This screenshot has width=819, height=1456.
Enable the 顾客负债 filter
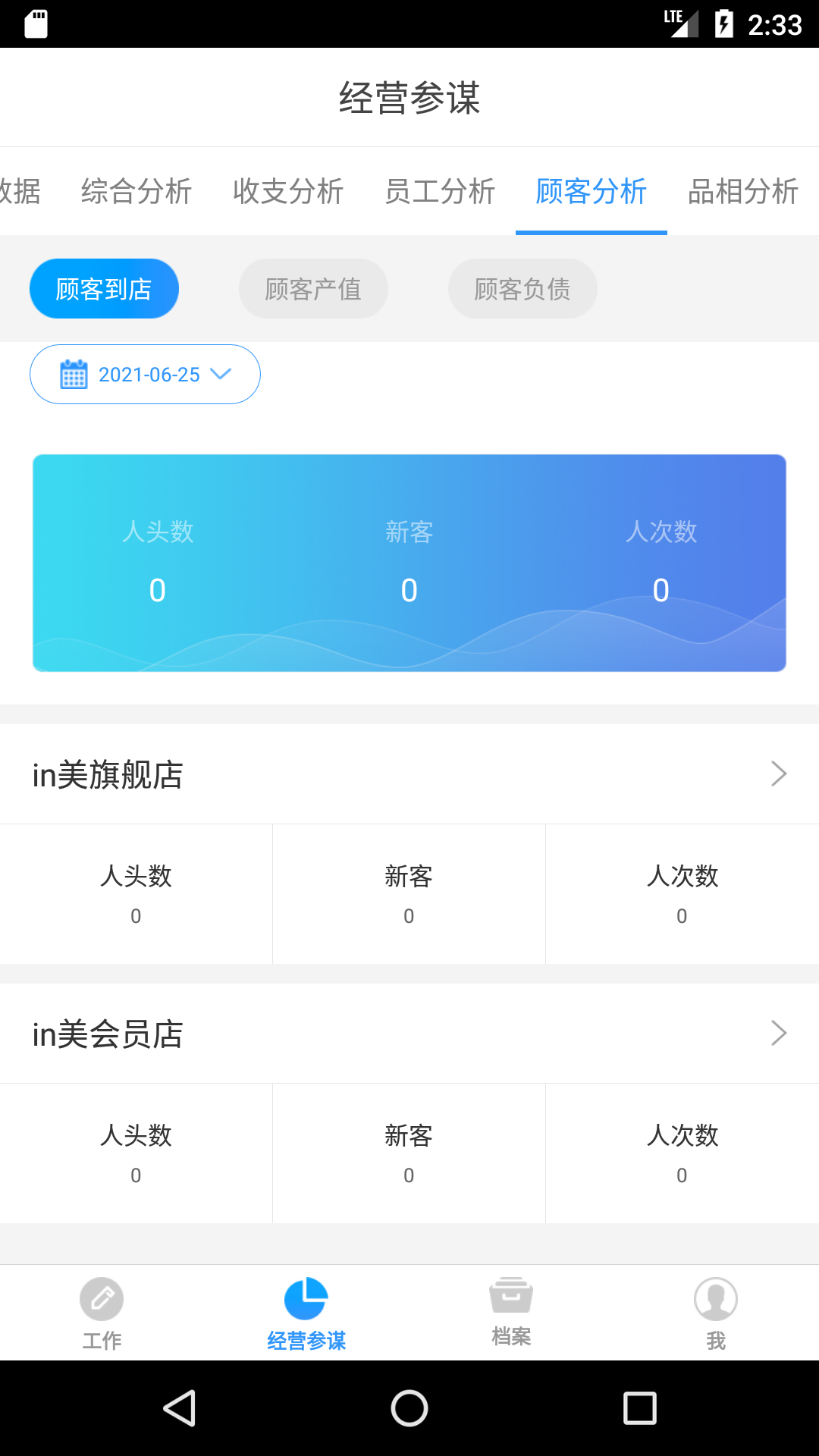tap(522, 288)
